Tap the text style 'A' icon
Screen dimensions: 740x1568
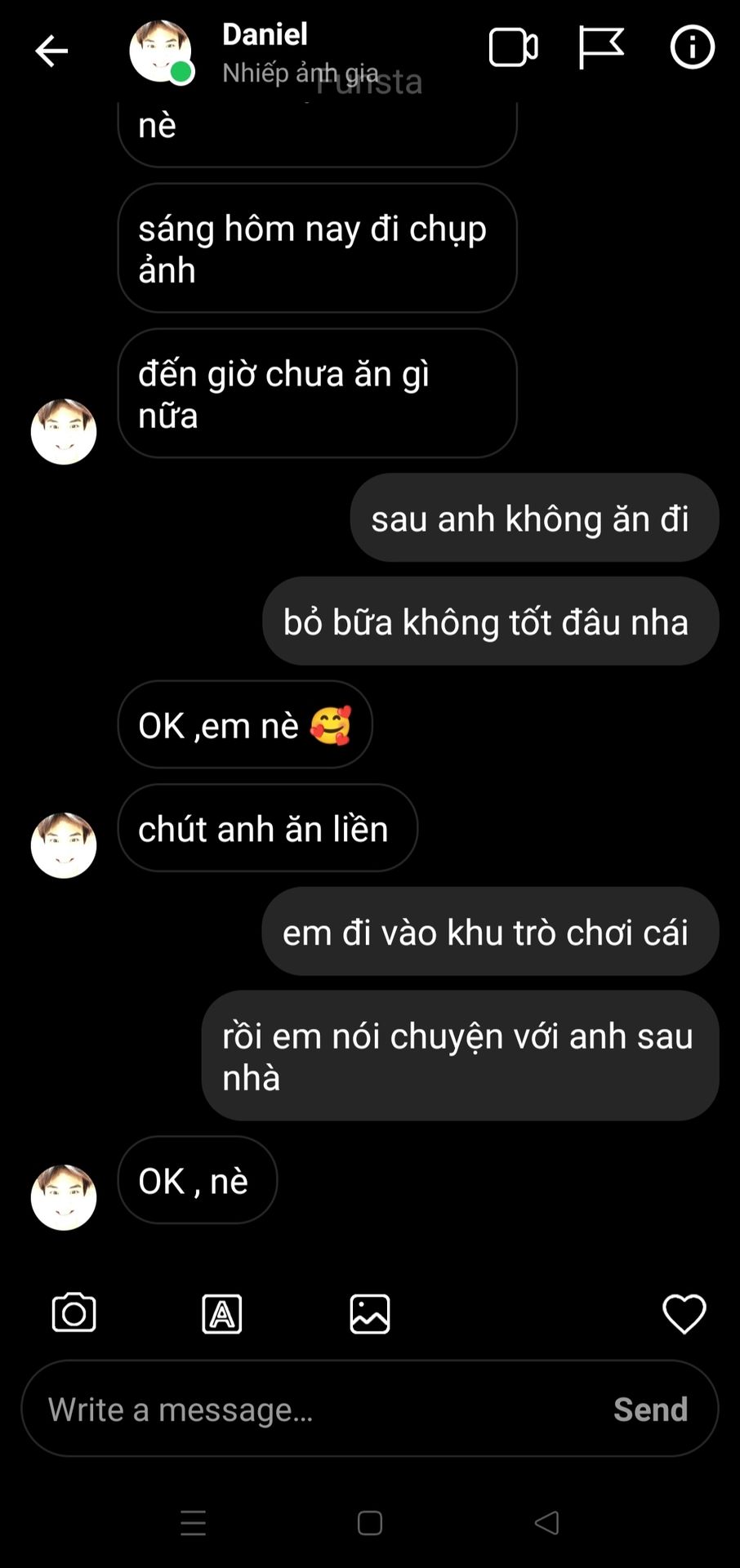pos(222,1314)
